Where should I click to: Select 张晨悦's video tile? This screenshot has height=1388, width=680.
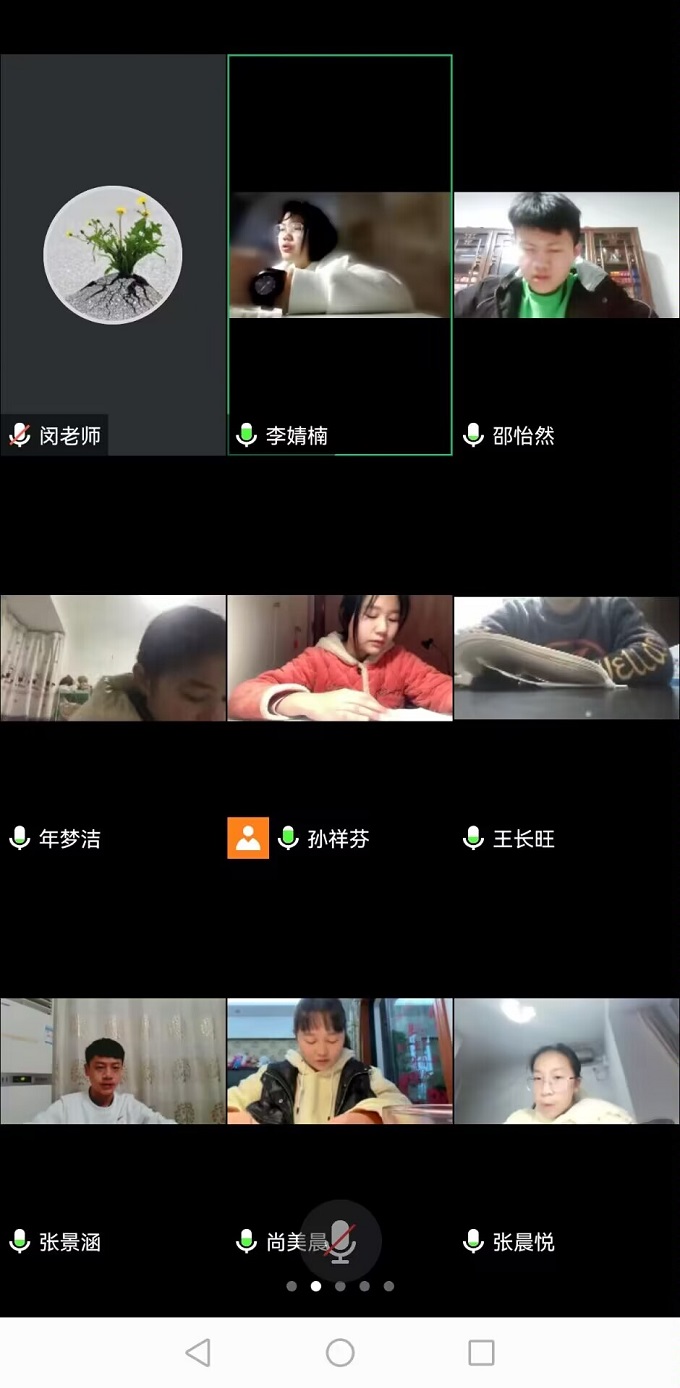[x=567, y=1061]
